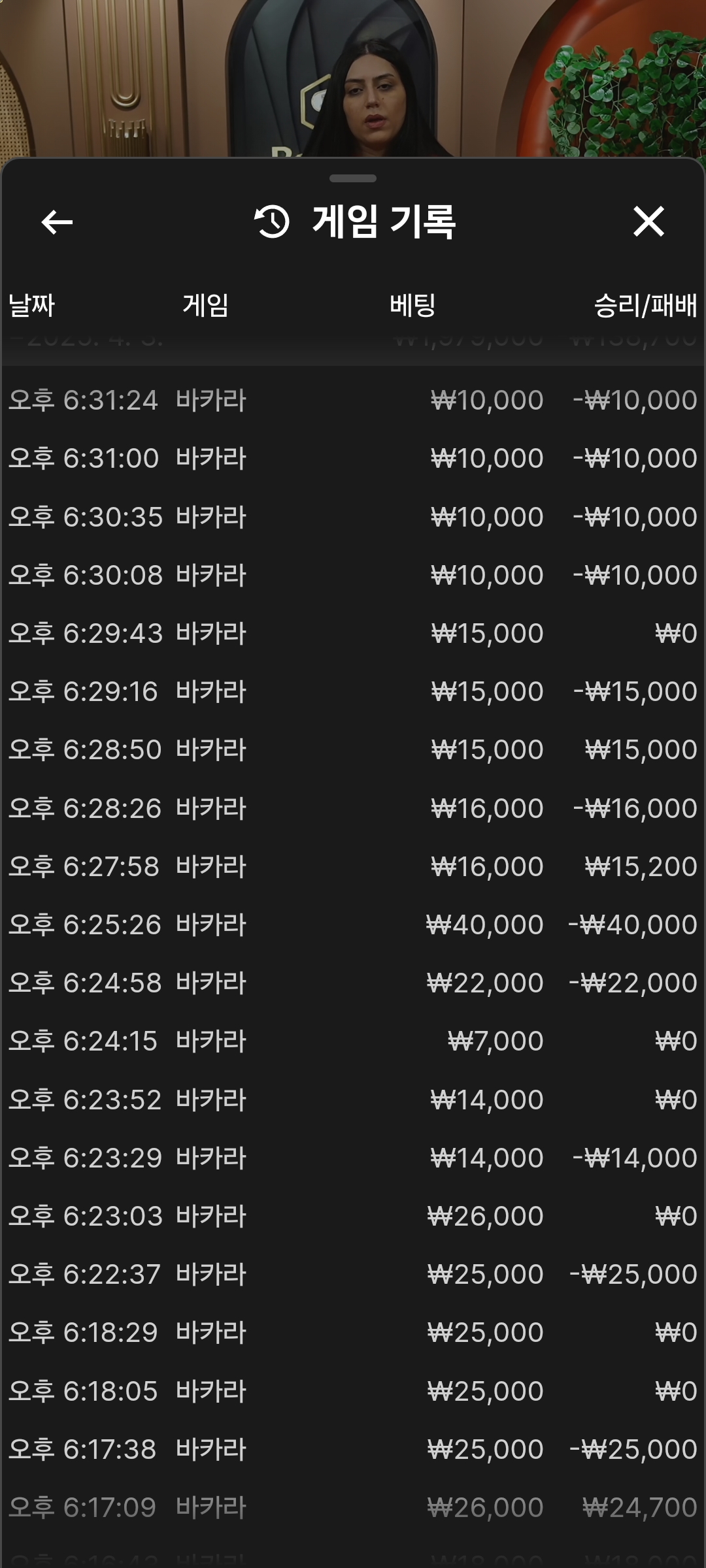The width and height of the screenshot is (706, 1568).
Task: Open the 오후 6:27:58 바카라 record
Action: [353, 866]
